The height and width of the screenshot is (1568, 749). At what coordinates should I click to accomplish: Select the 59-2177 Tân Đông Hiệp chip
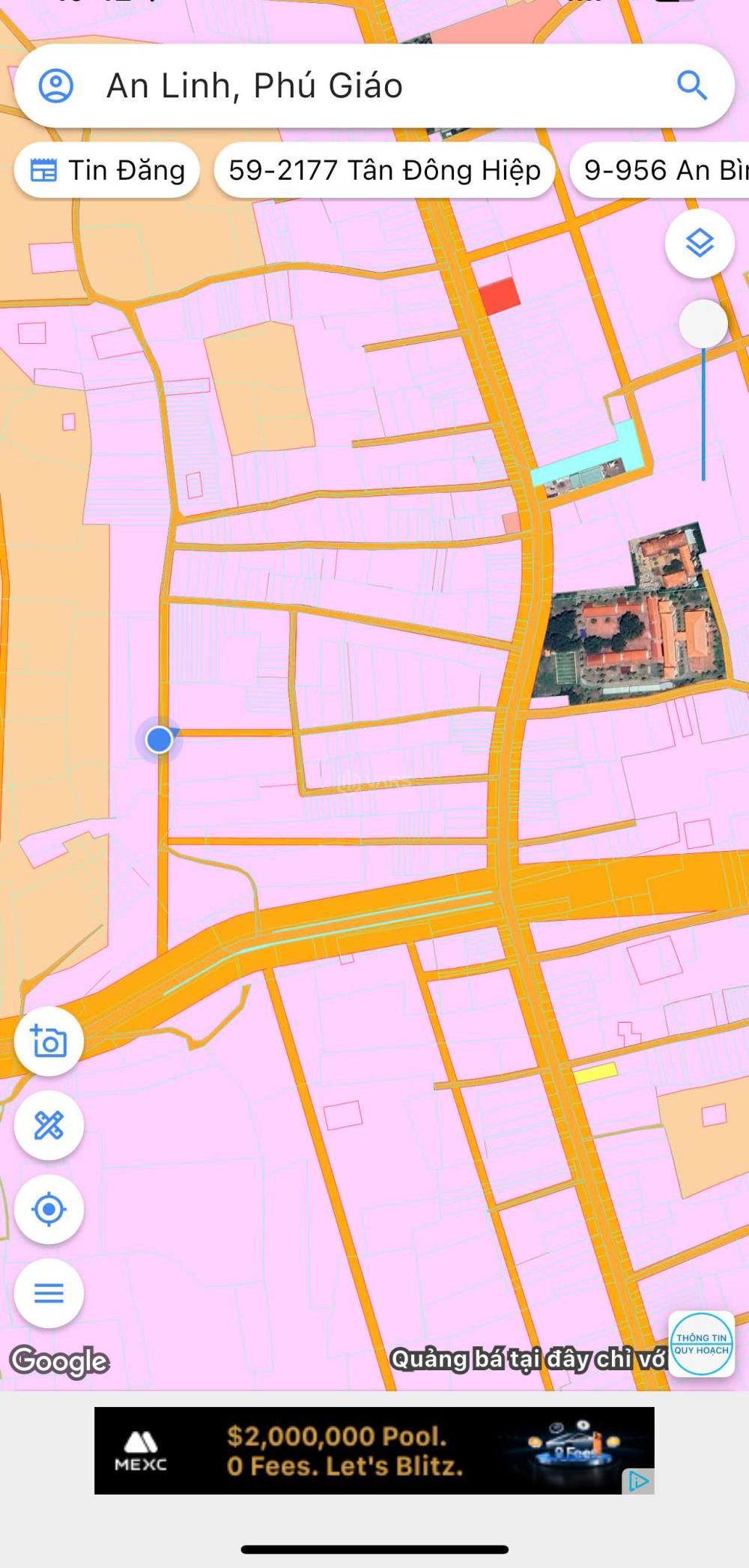point(384,171)
